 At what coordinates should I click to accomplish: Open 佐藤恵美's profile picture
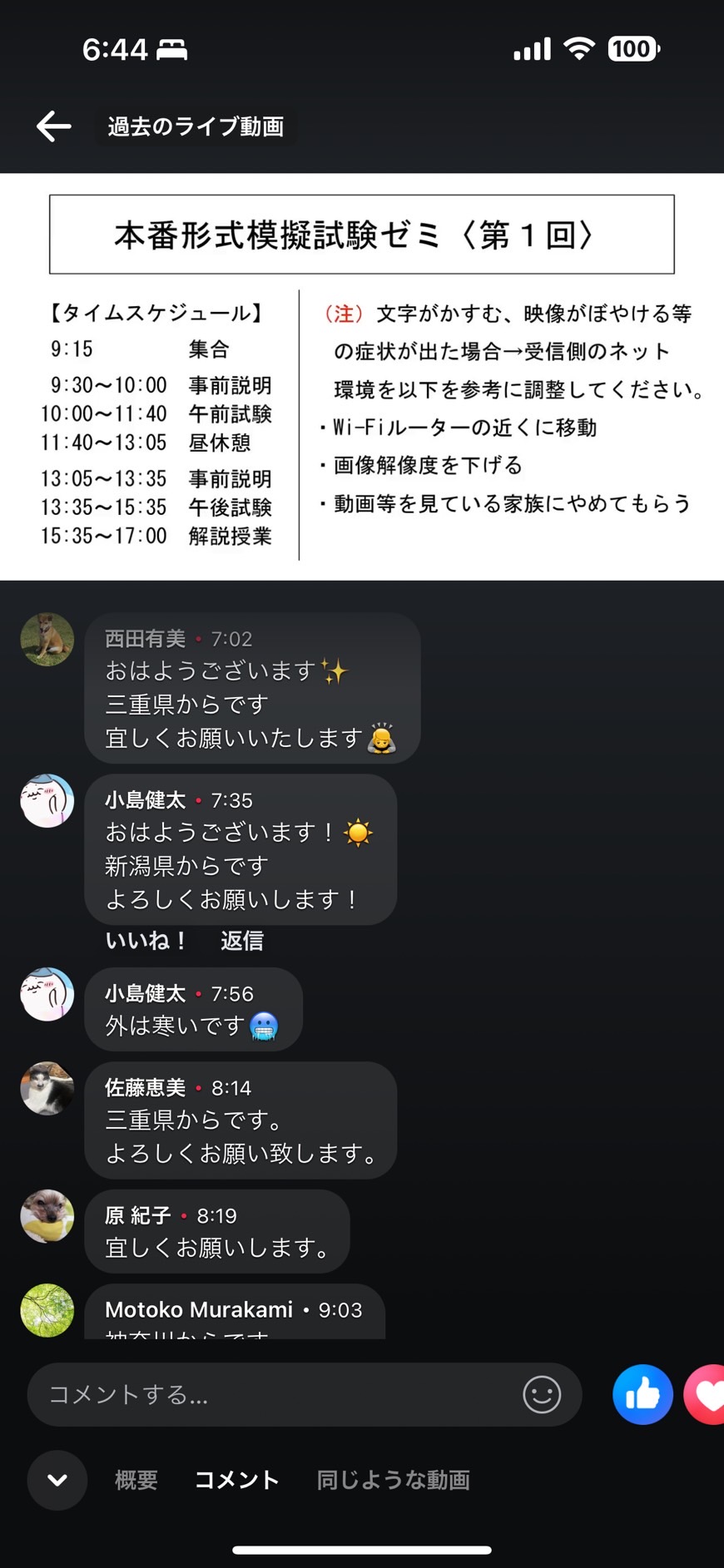click(x=47, y=1088)
